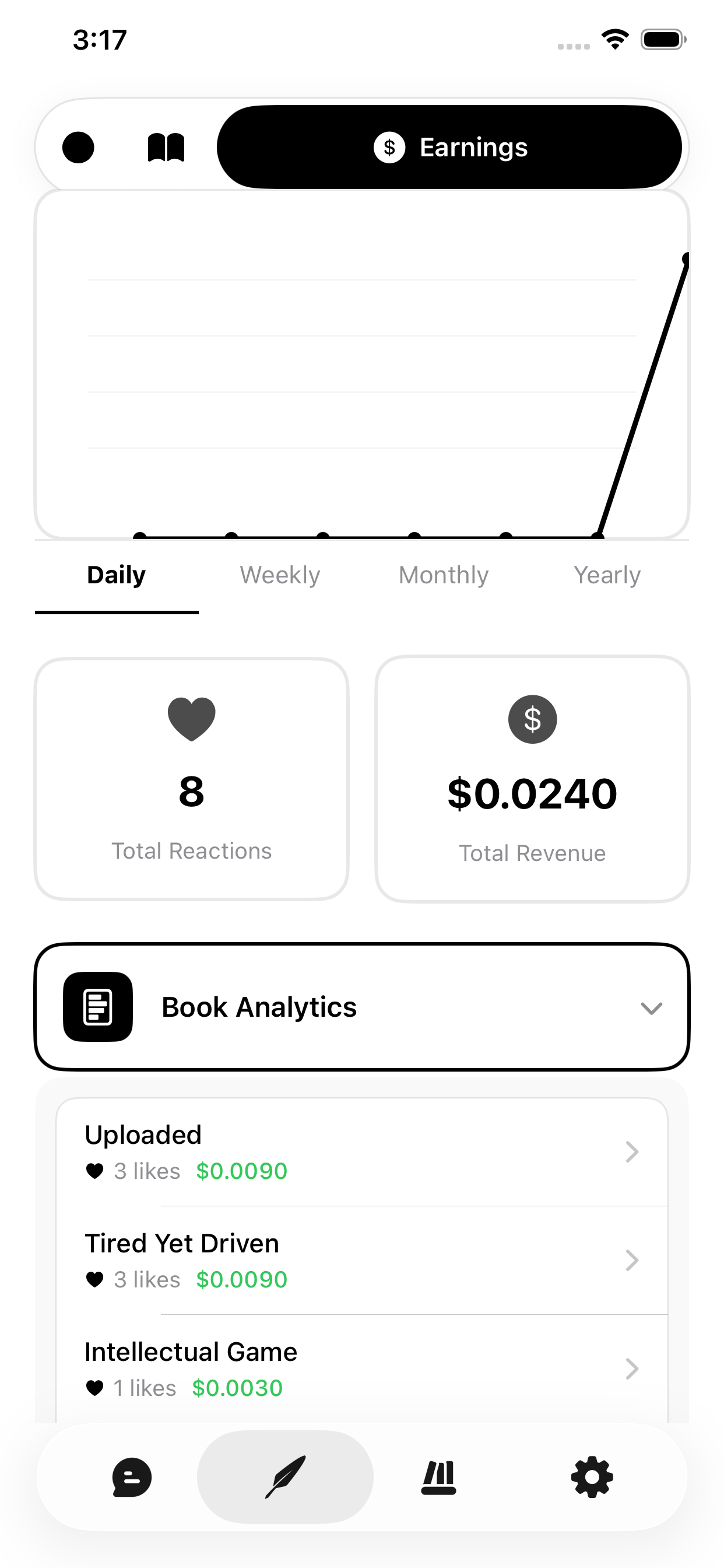Select the Earnings segment
The image size is (724, 1568).
[x=449, y=148]
